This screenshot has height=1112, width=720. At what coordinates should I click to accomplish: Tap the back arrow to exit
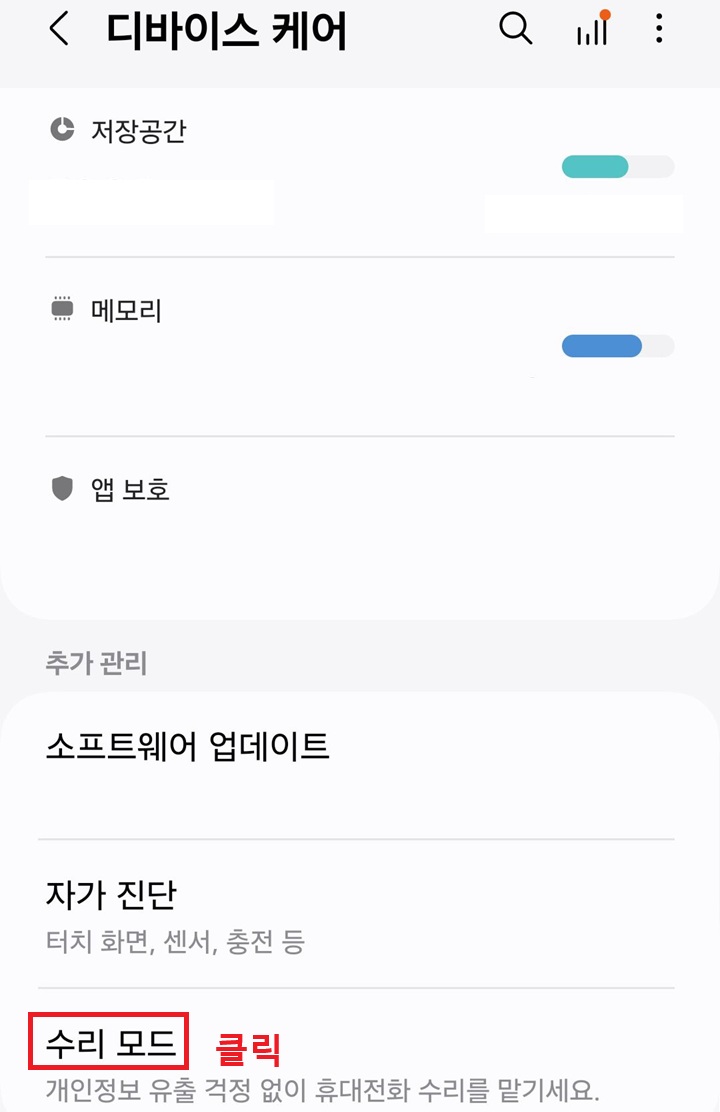coord(57,29)
